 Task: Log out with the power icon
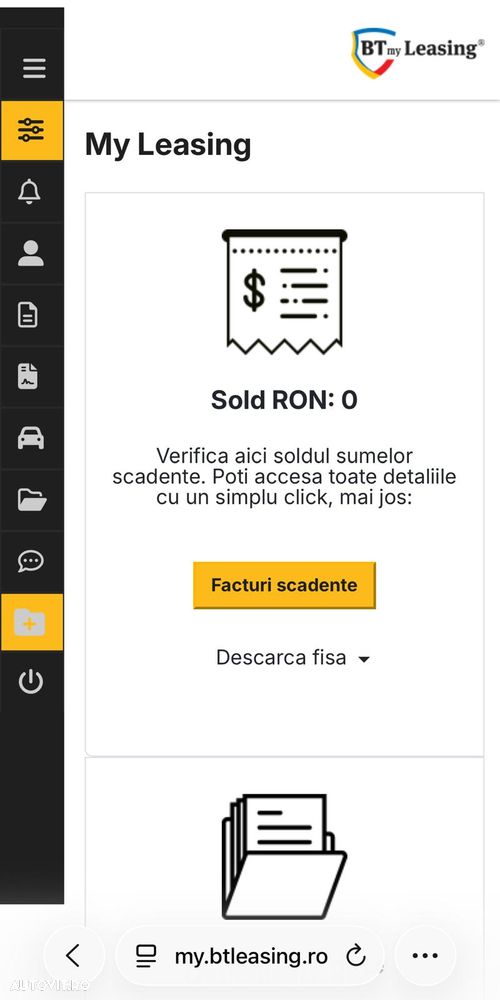pos(31,682)
